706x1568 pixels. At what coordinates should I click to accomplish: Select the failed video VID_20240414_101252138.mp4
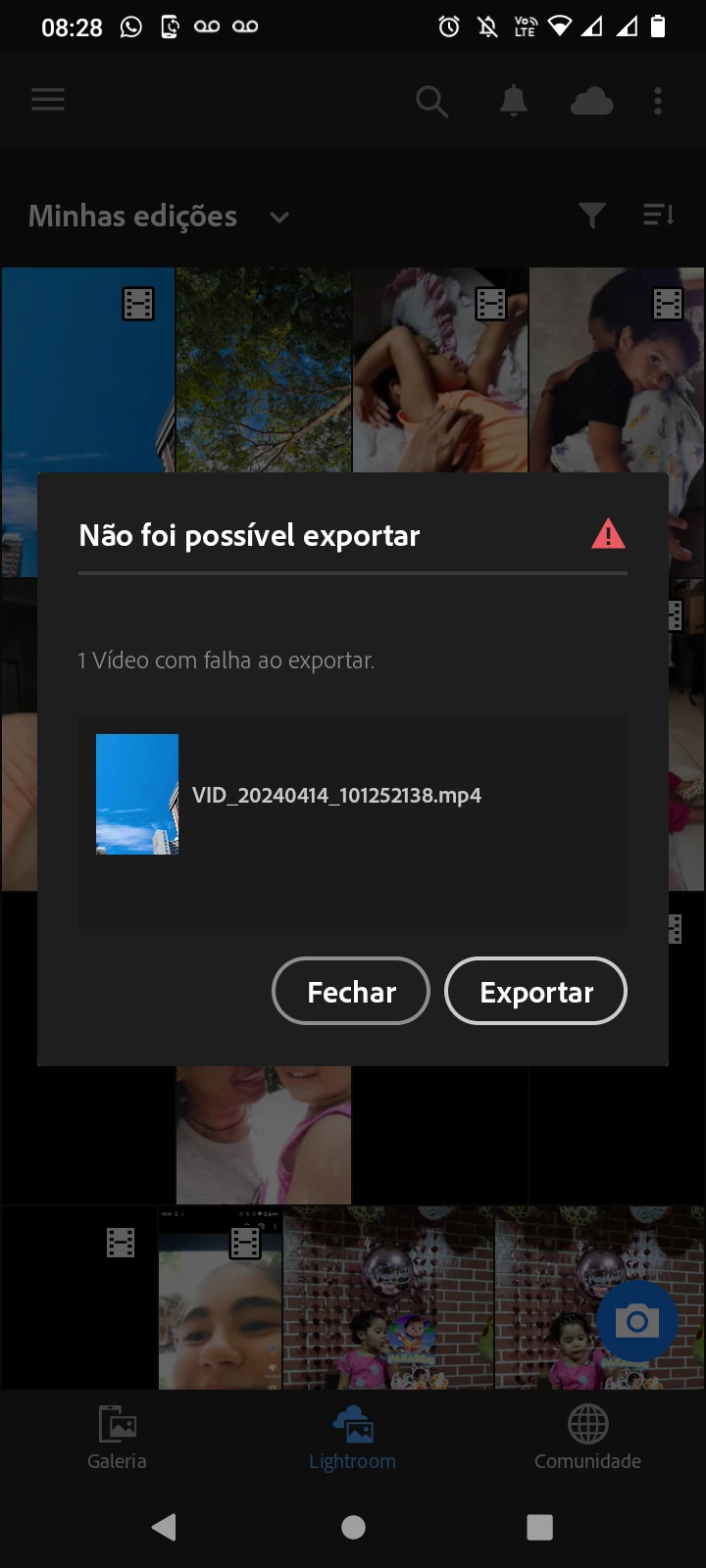tap(336, 795)
